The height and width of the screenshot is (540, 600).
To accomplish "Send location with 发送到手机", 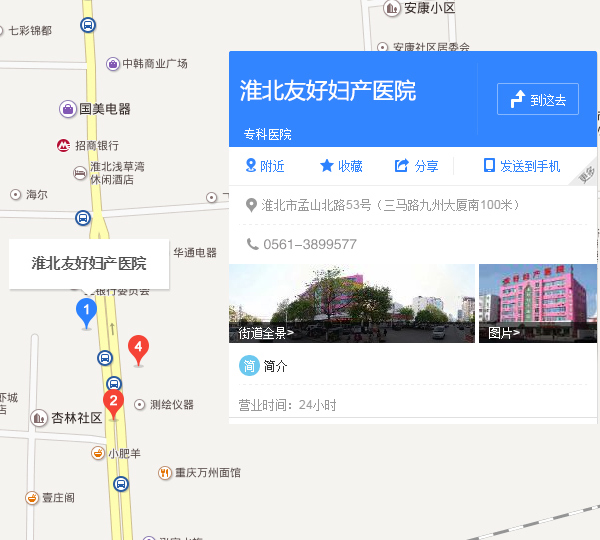I will click(x=522, y=166).
